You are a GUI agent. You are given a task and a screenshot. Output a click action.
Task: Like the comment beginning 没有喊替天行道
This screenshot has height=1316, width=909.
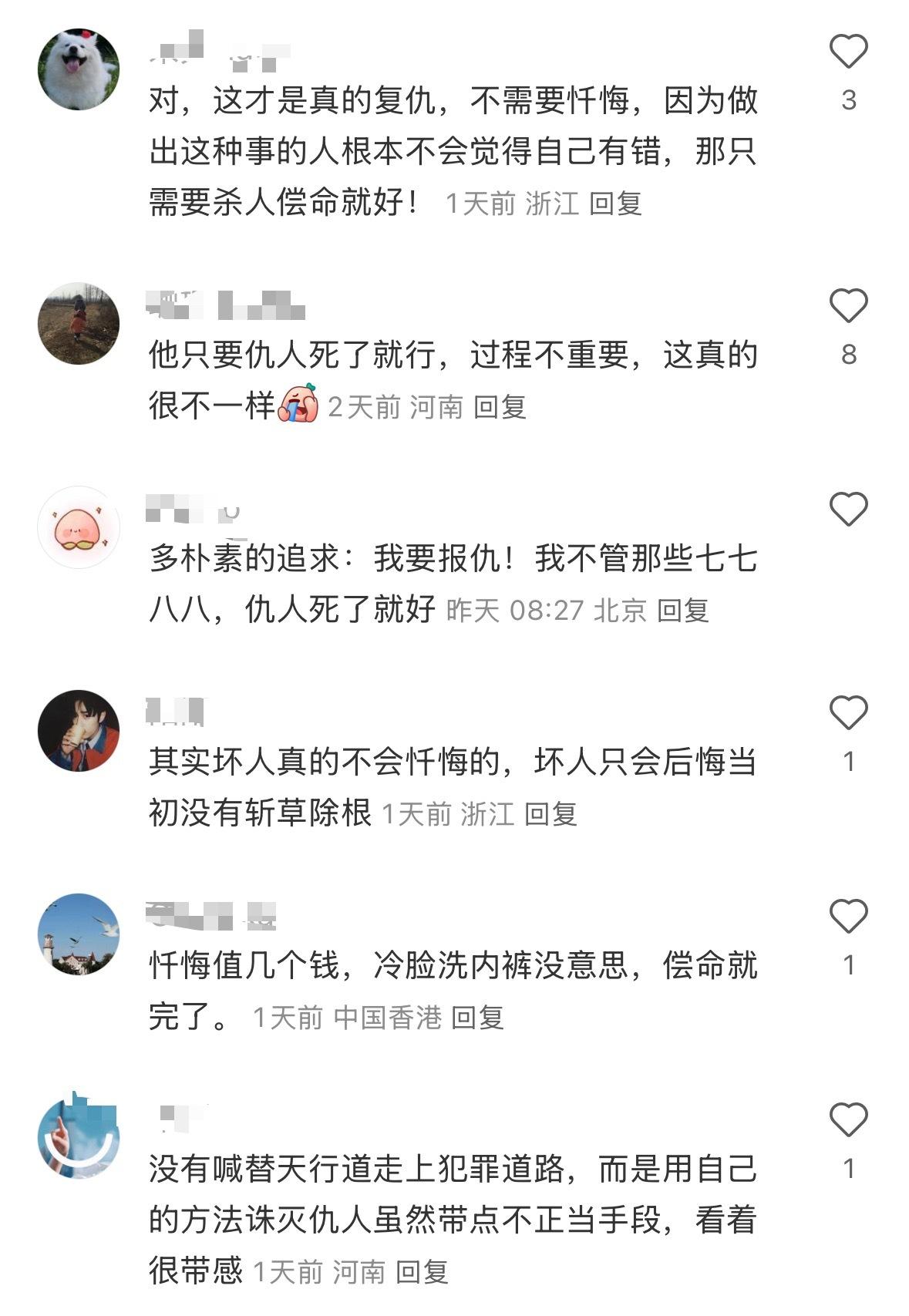tap(848, 1120)
